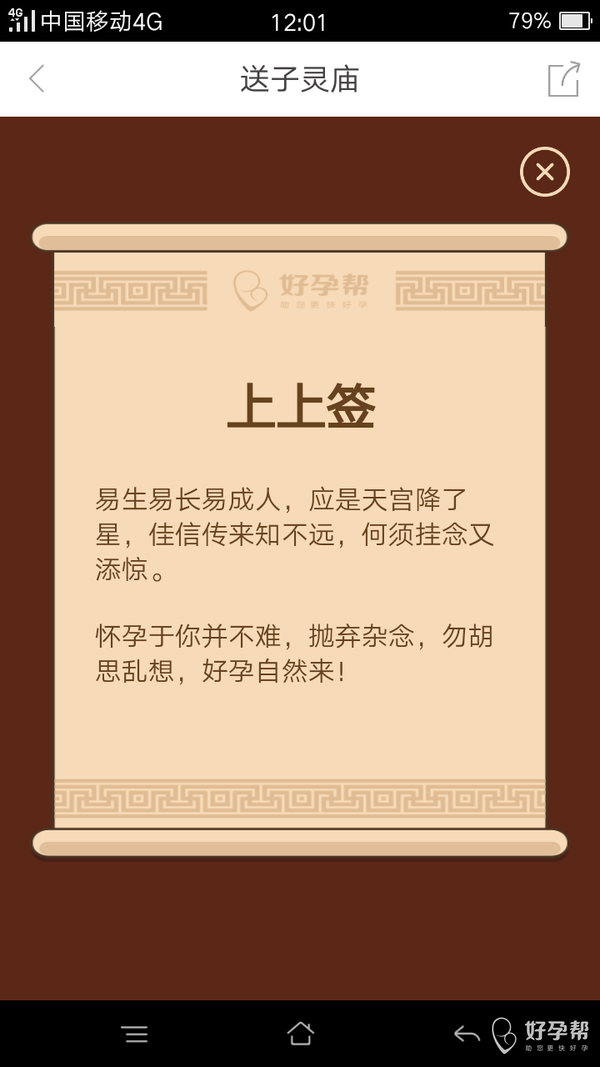
Task: Go to the phone home screen
Action: click(300, 1033)
